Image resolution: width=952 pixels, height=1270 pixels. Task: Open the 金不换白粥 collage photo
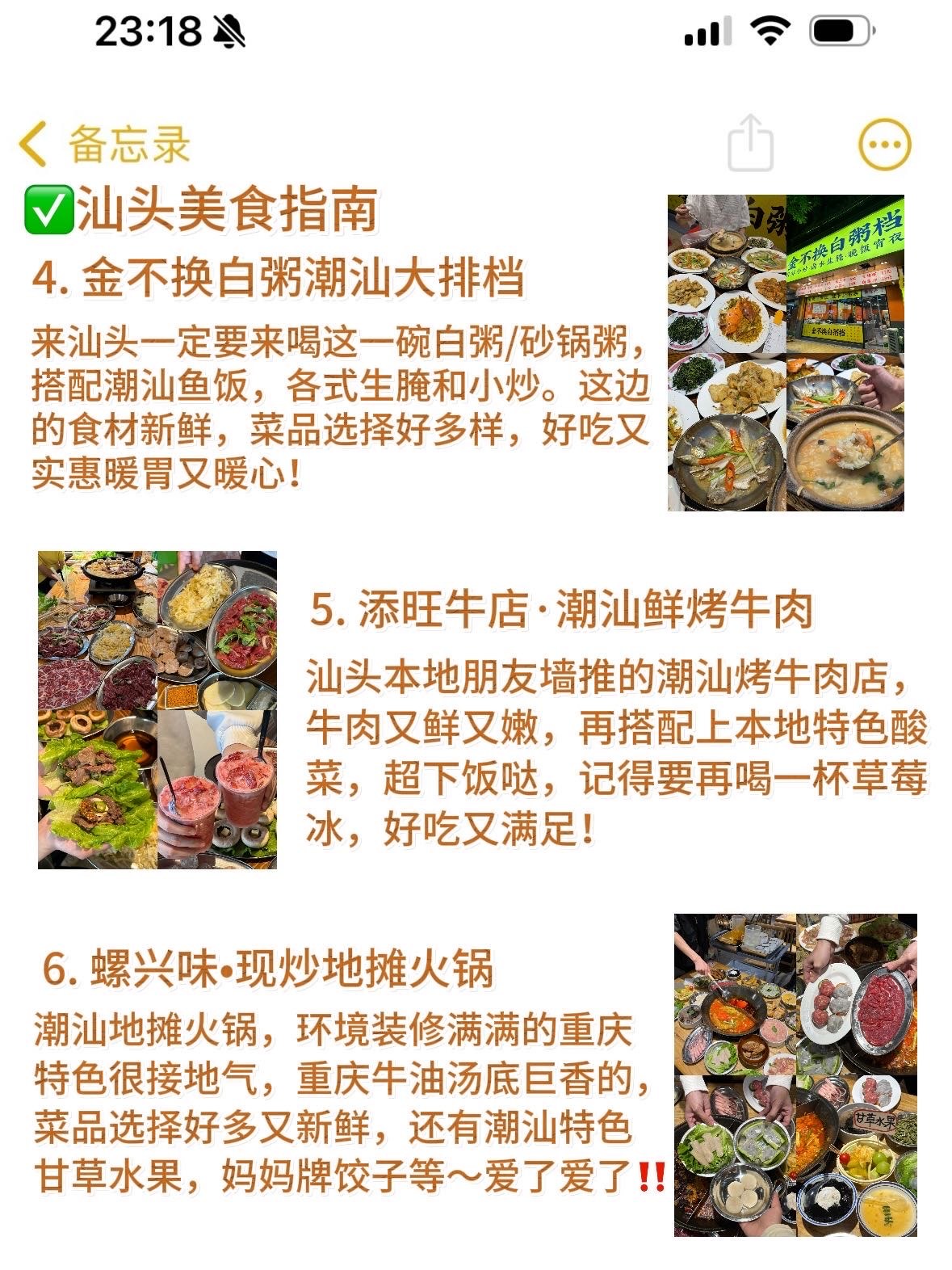click(787, 351)
